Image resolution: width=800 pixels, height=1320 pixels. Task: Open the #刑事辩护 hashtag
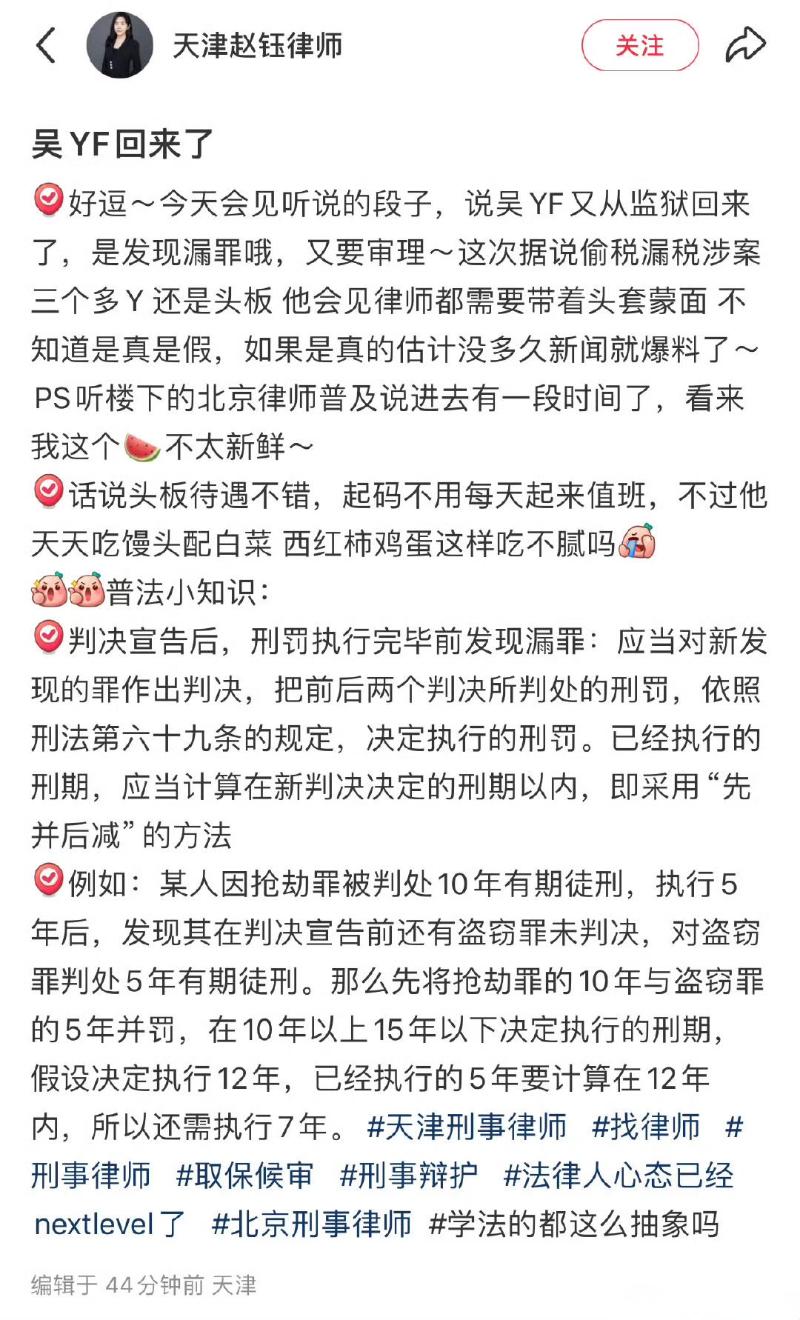[408, 1175]
